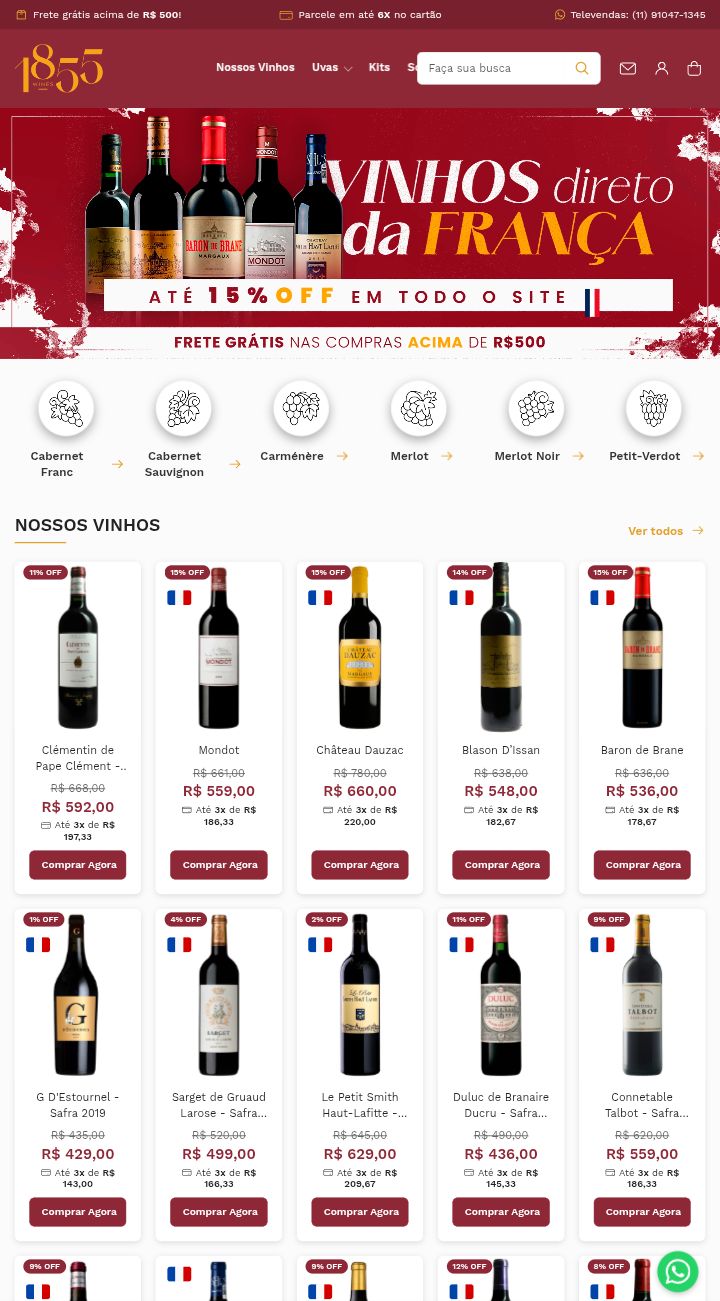The image size is (720, 1301).
Task: Open the Nossos Vinhos menu
Action: [x=255, y=68]
